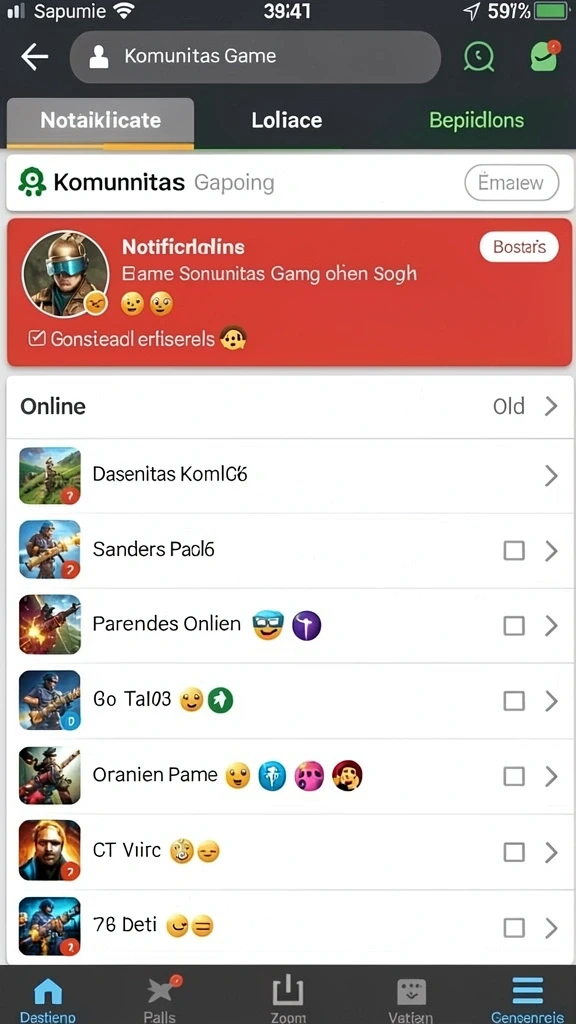This screenshot has height=1024, width=576.
Task: Switch to the Loliace tab
Action: click(287, 120)
